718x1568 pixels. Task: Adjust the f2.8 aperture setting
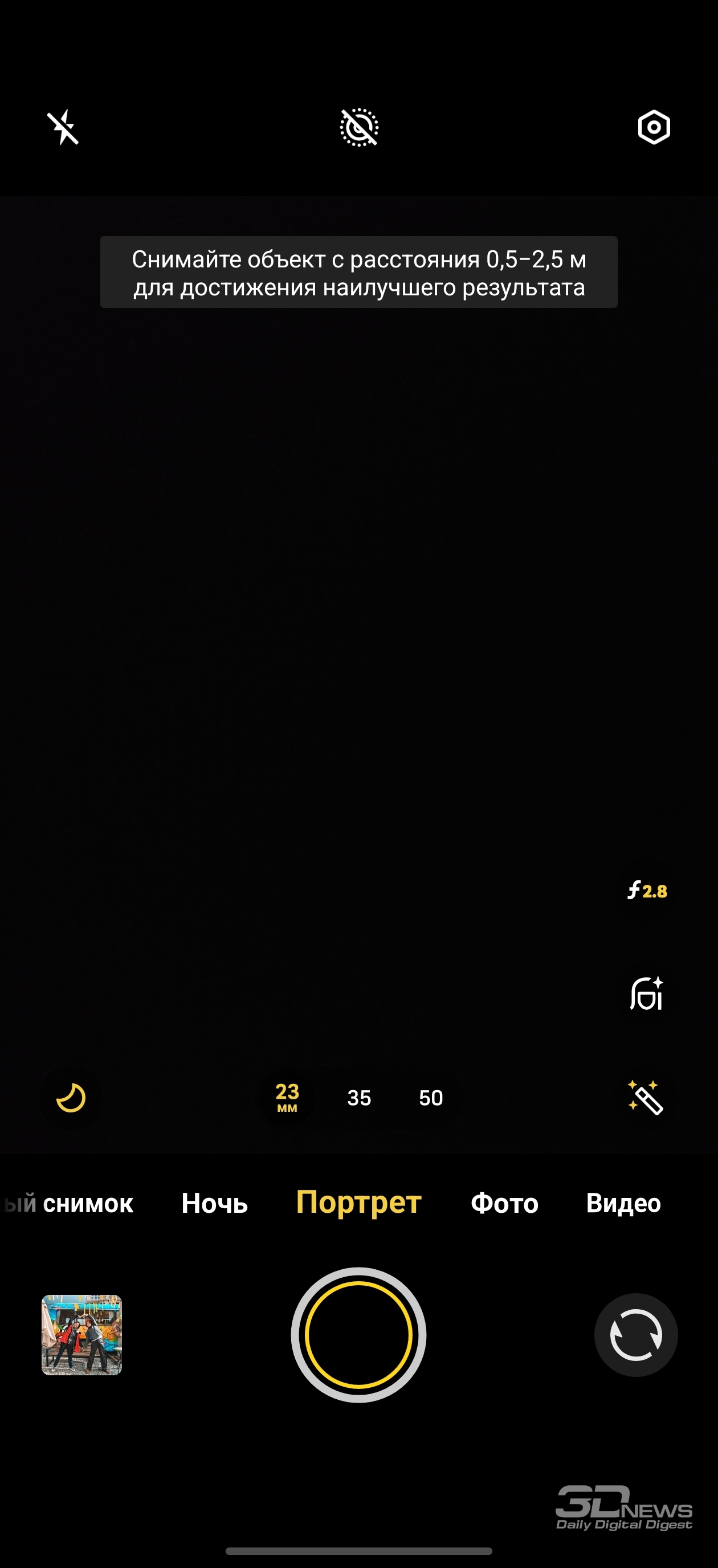647,891
